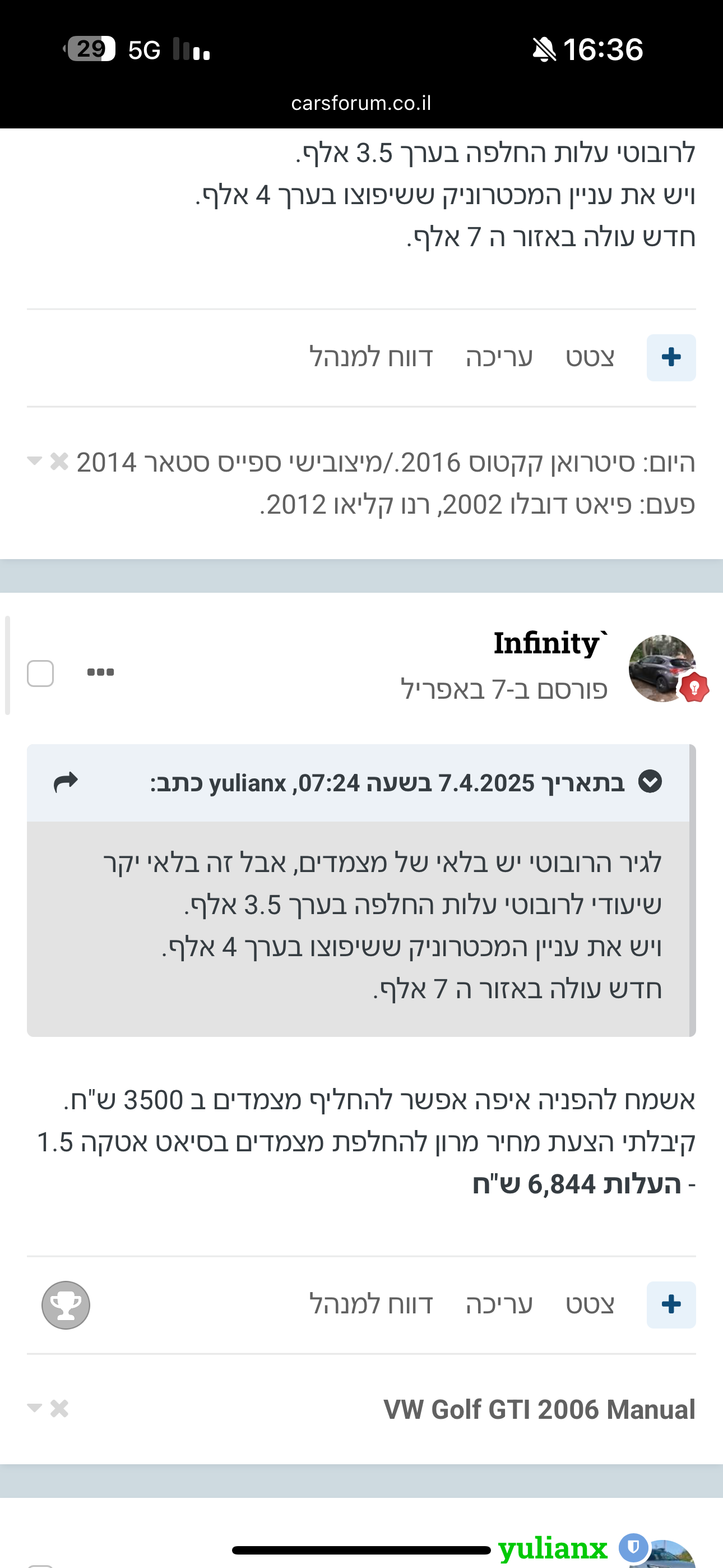Report Infinity`'s post with דווח למנהל
Image resolution: width=723 pixels, height=1568 pixels.
(370, 1304)
